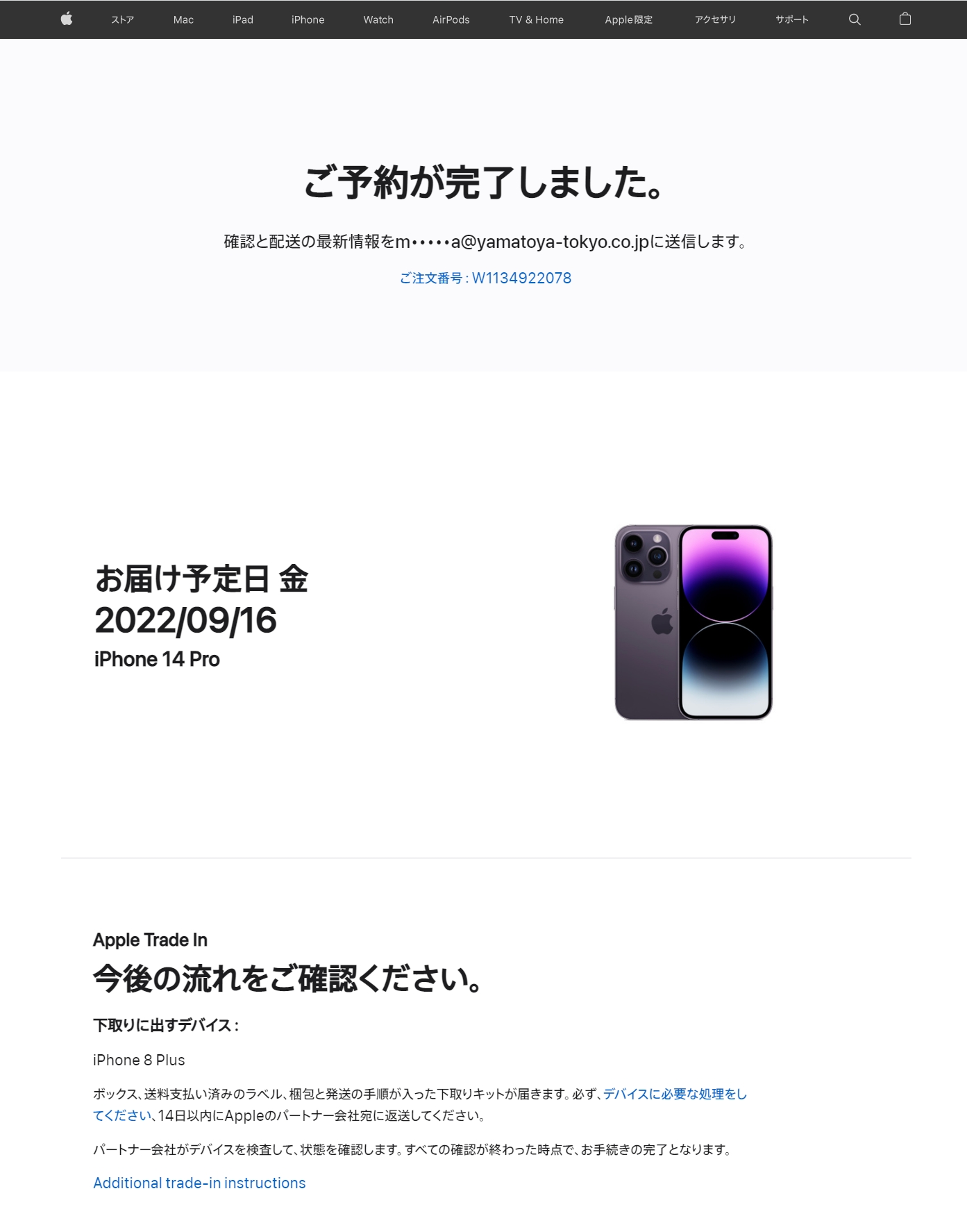Open order number W1134922078 link
The height and width of the screenshot is (1232, 967).
(x=485, y=278)
